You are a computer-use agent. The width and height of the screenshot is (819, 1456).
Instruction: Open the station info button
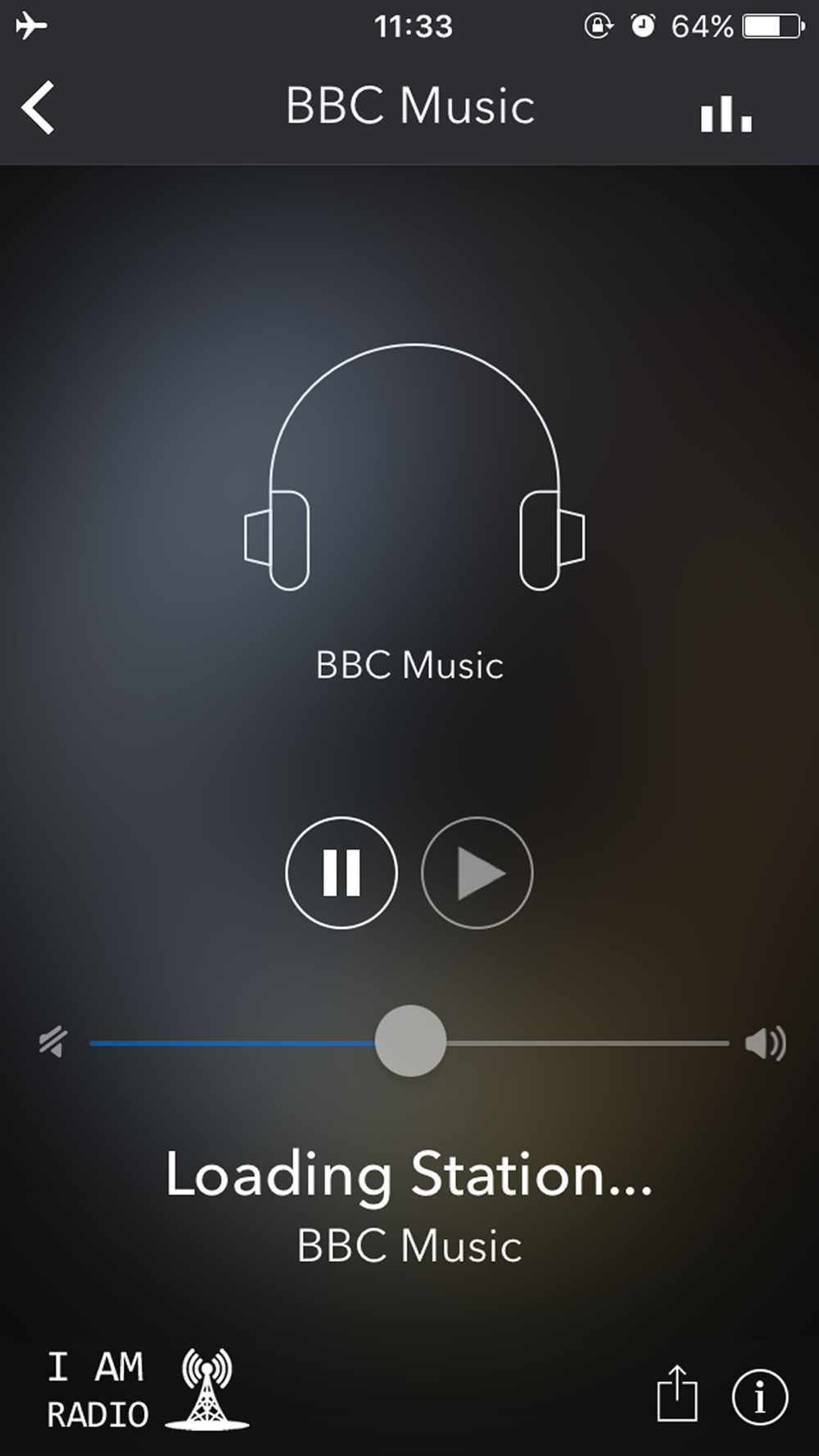[x=760, y=1396]
